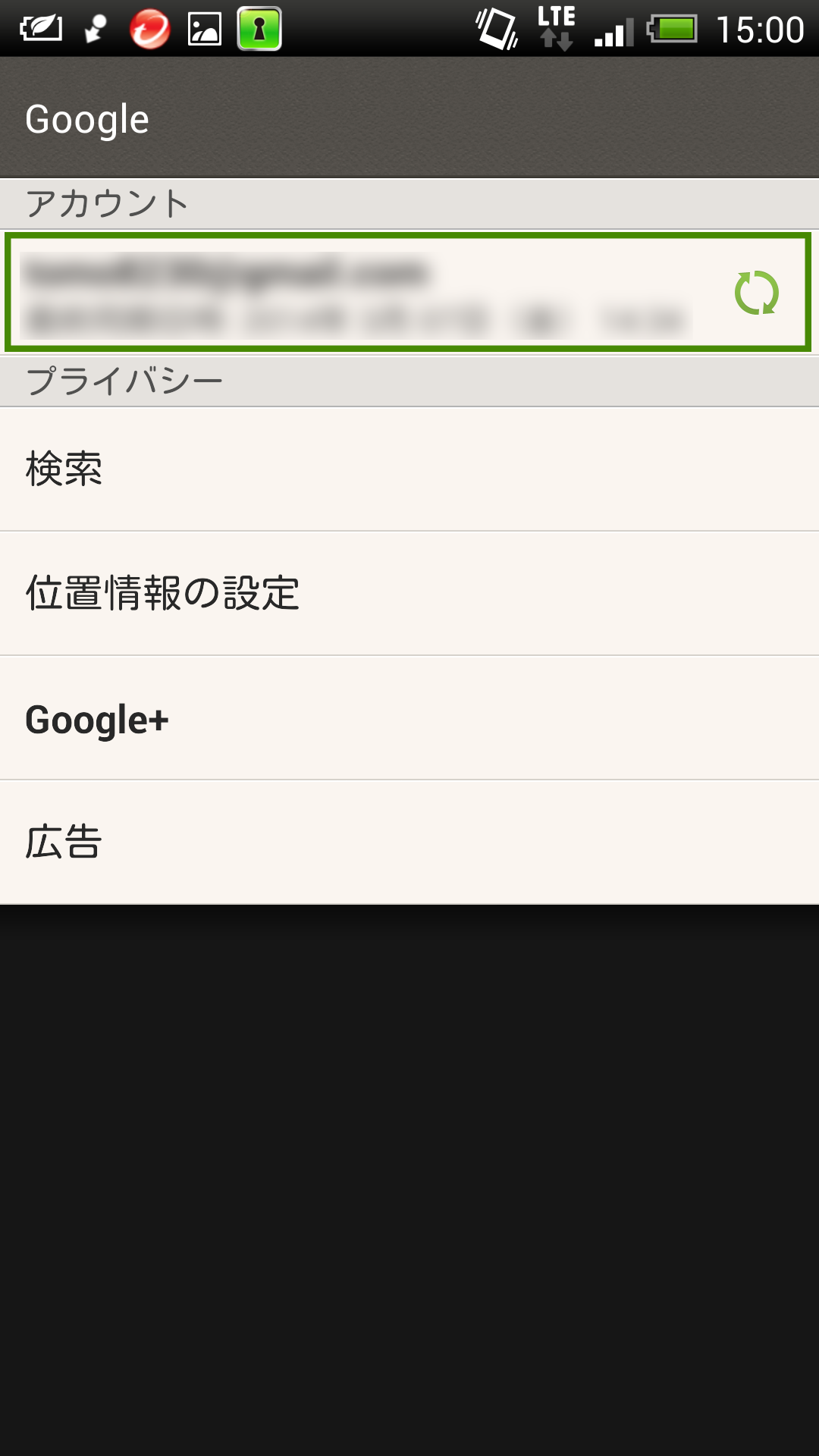The image size is (819, 1456).
Task: Open the 広告 settings
Action: click(x=409, y=843)
